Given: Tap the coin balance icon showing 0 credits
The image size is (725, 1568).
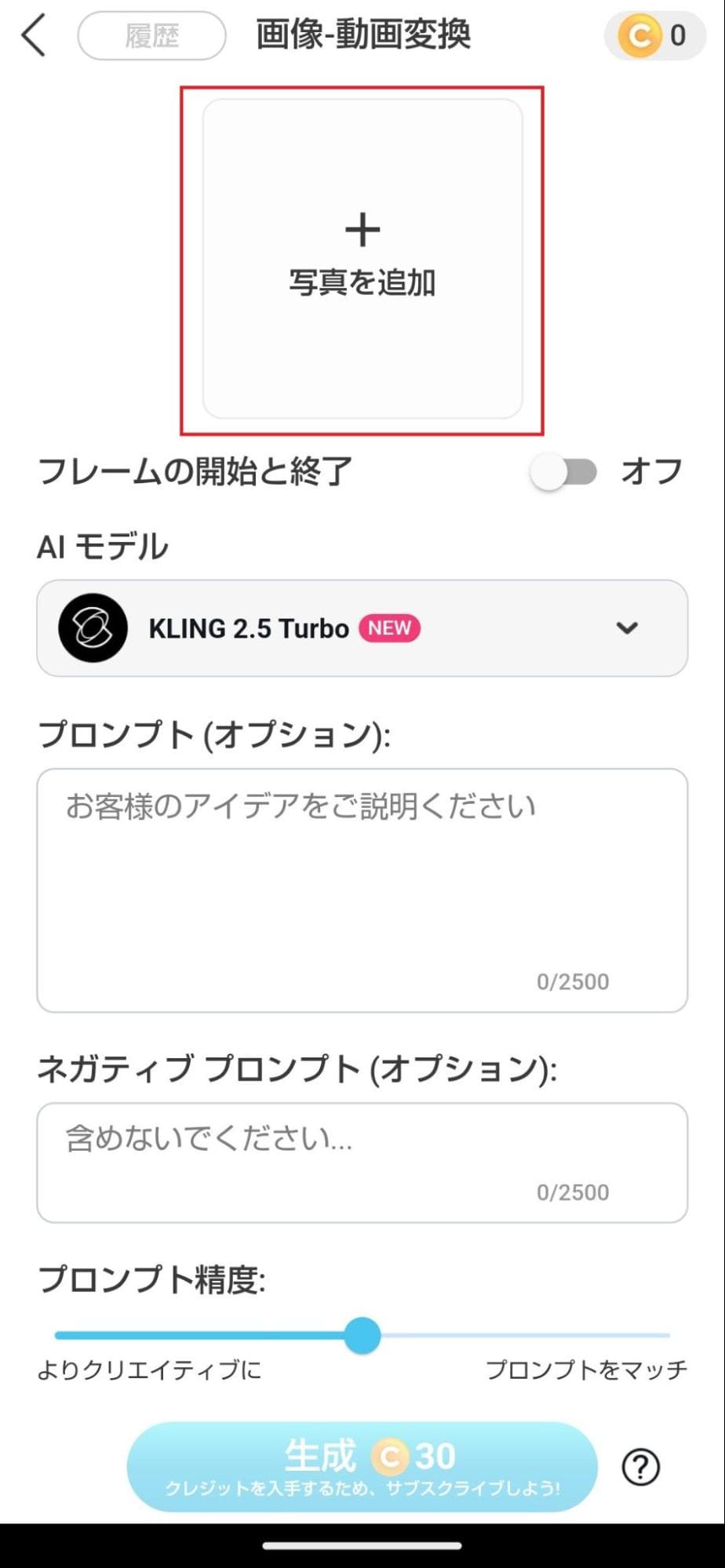Looking at the screenshot, I should pyautogui.click(x=639, y=35).
